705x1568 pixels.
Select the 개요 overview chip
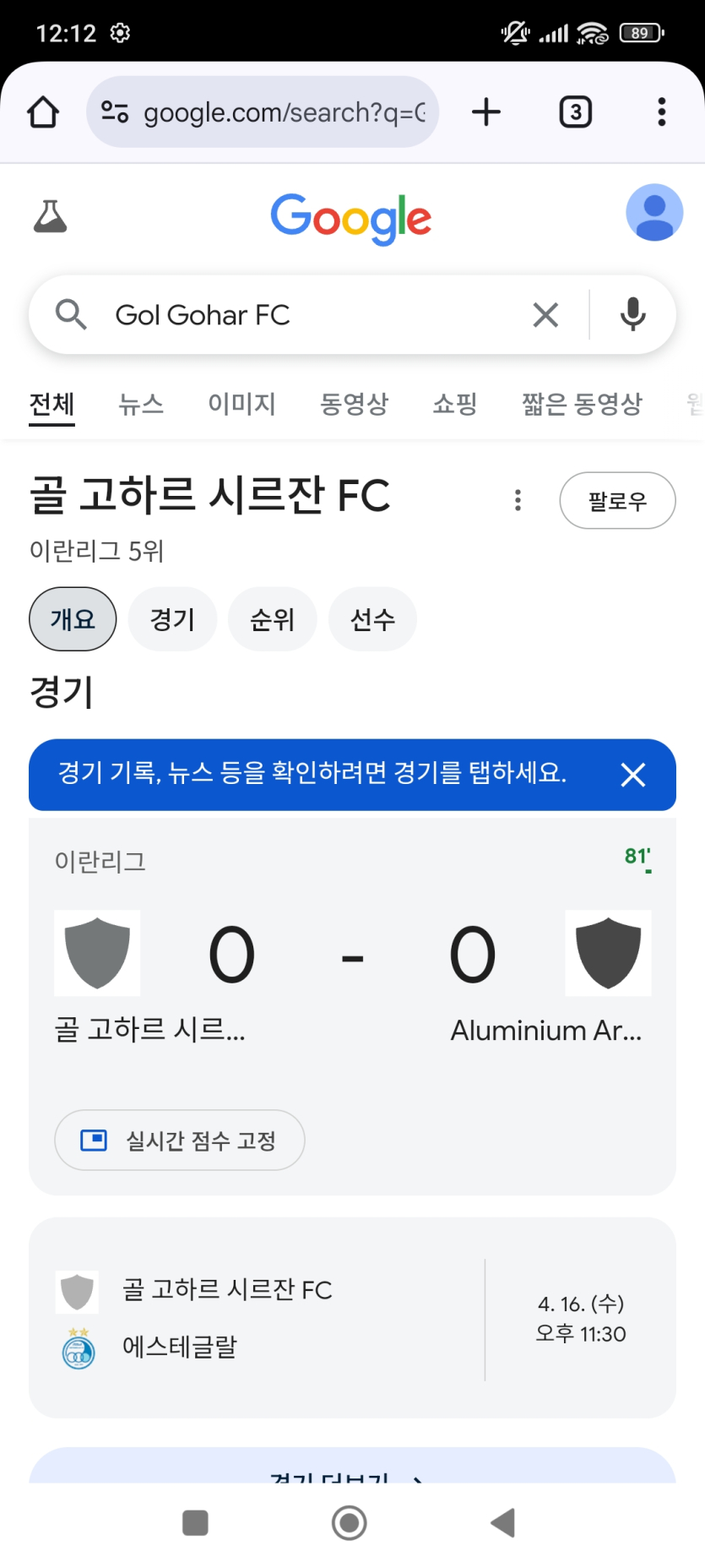tap(72, 618)
